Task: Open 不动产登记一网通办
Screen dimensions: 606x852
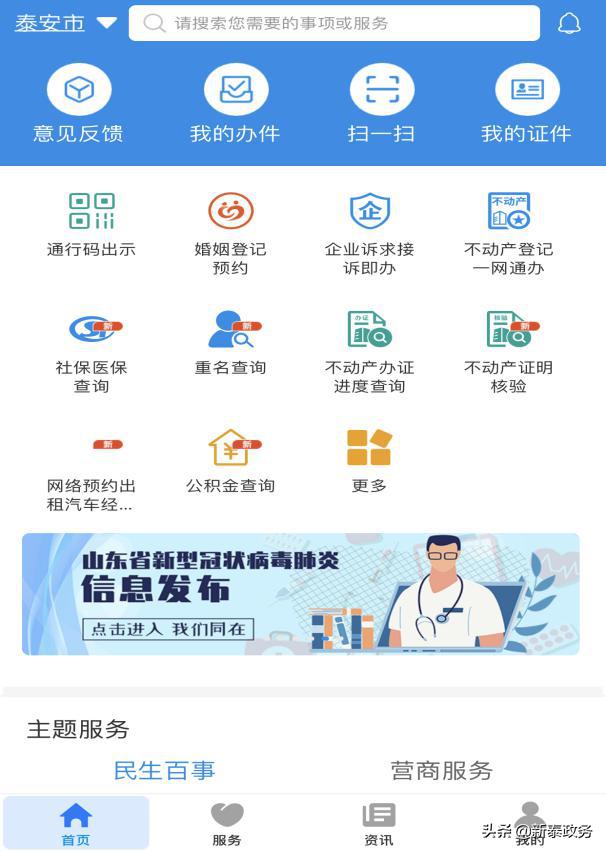Action: [508, 233]
